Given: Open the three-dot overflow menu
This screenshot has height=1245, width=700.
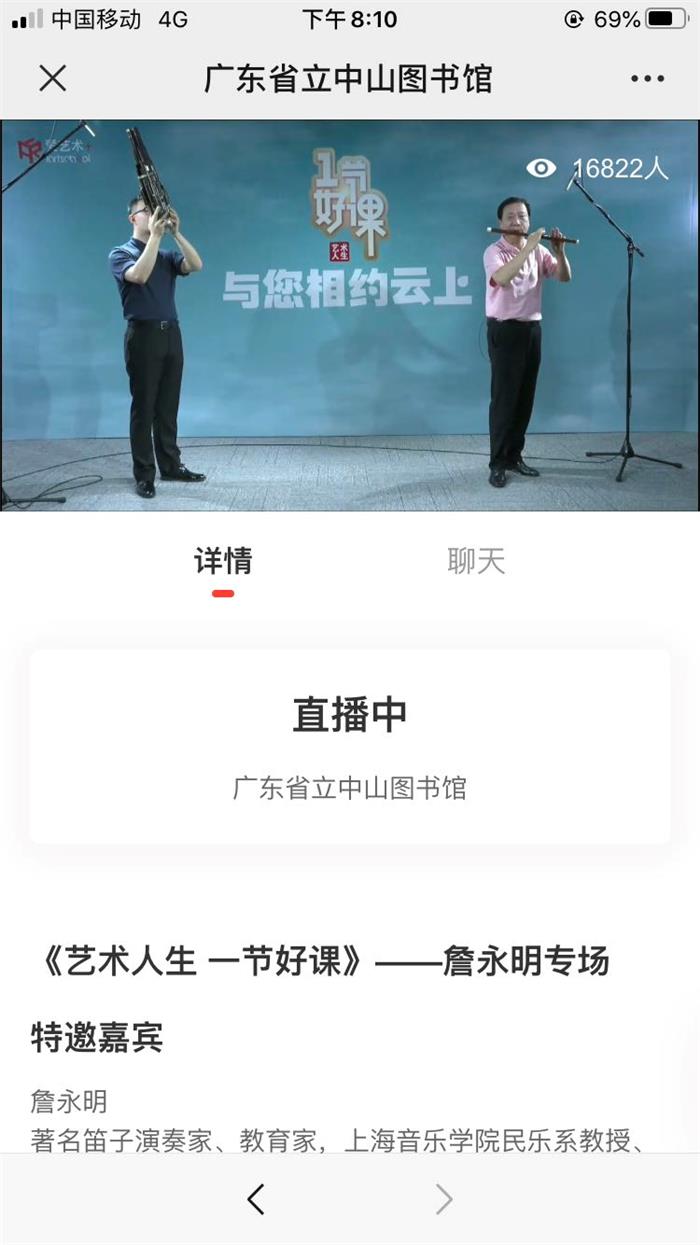Looking at the screenshot, I should pyautogui.click(x=647, y=79).
